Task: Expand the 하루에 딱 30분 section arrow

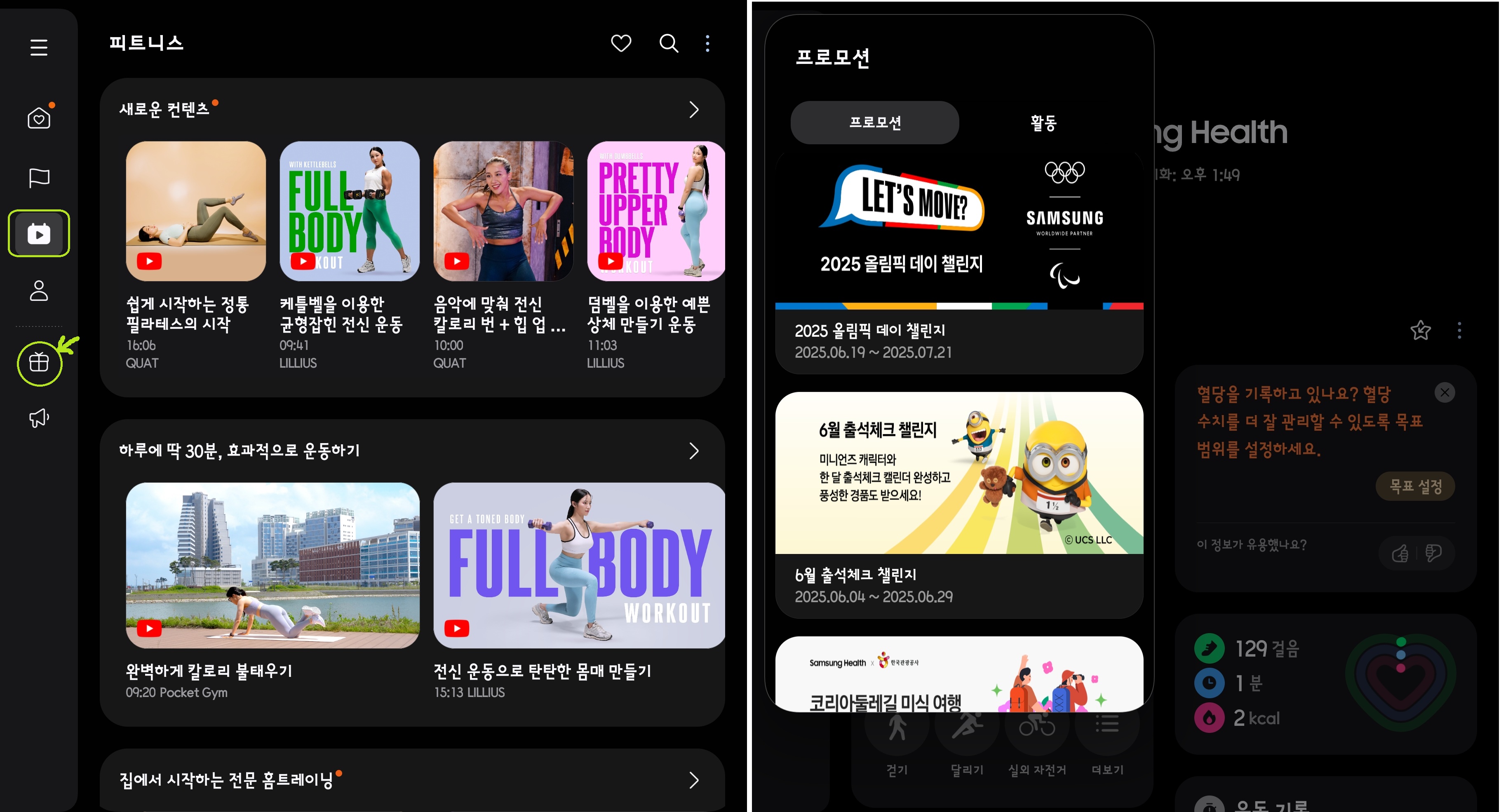Action: (693, 451)
